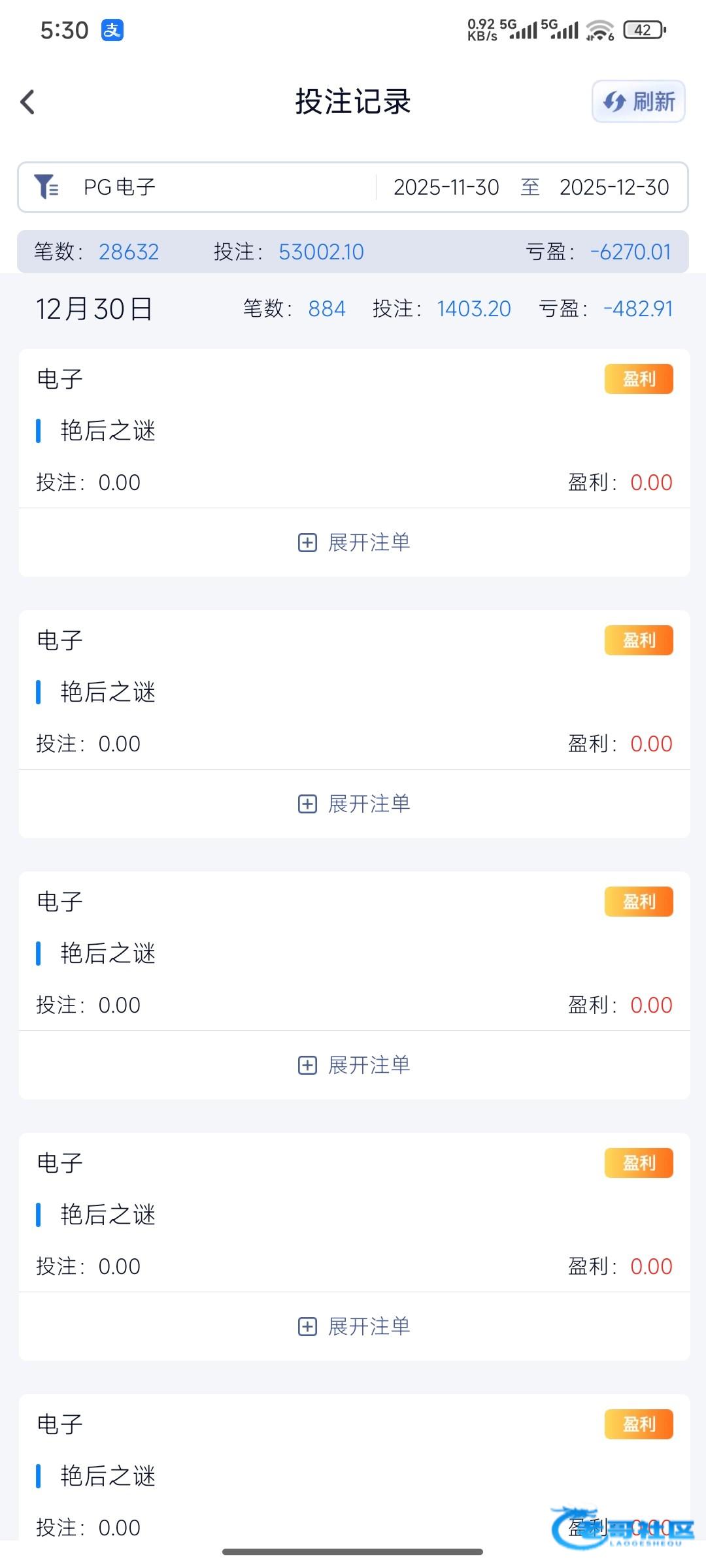The image size is (706, 1568).
Task: Change the end date 2025-12-30
Action: tap(614, 188)
